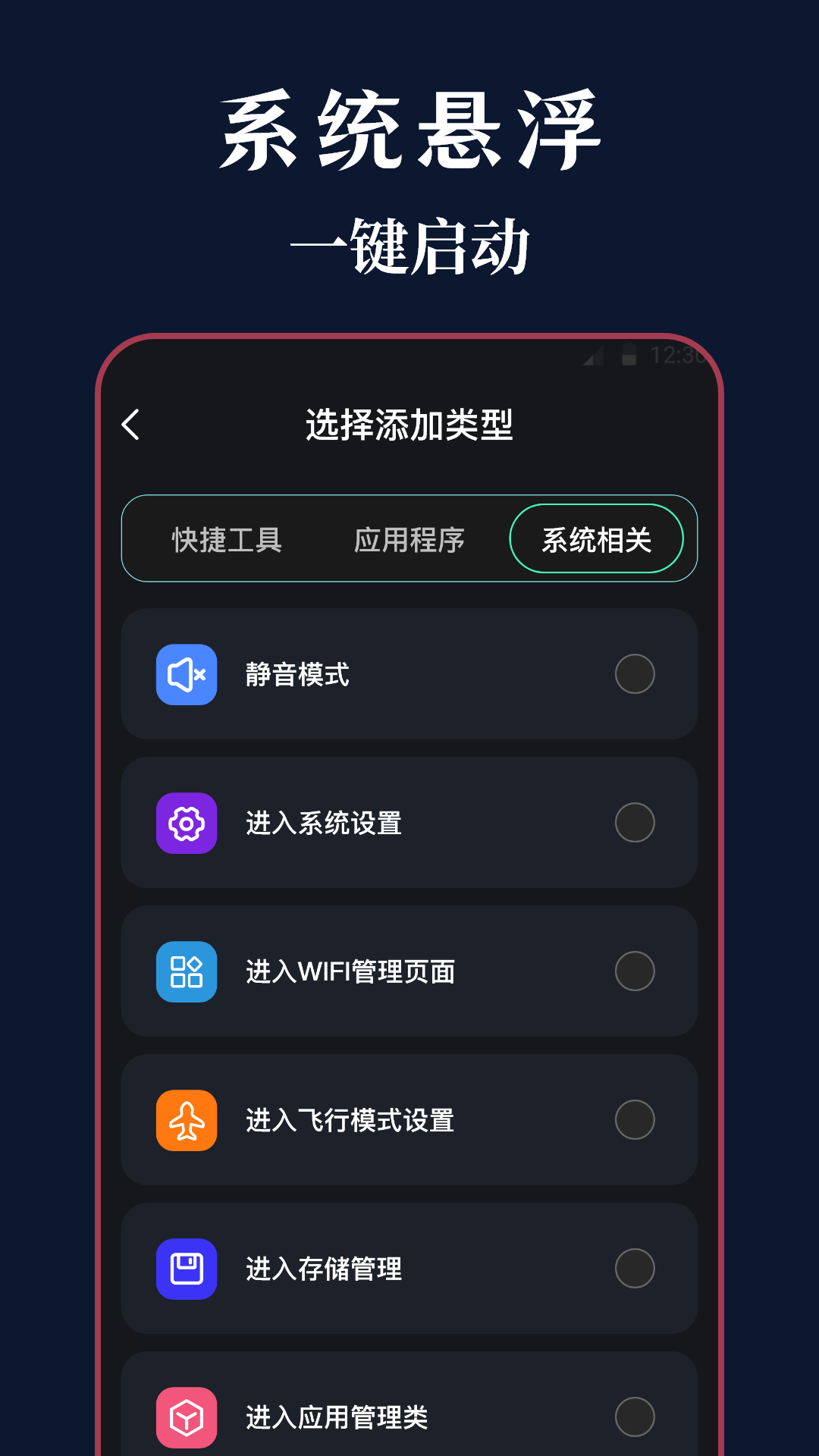Image resolution: width=819 pixels, height=1456 pixels.
Task: Select the highlighted 系统相关 tab
Action: [x=597, y=539]
